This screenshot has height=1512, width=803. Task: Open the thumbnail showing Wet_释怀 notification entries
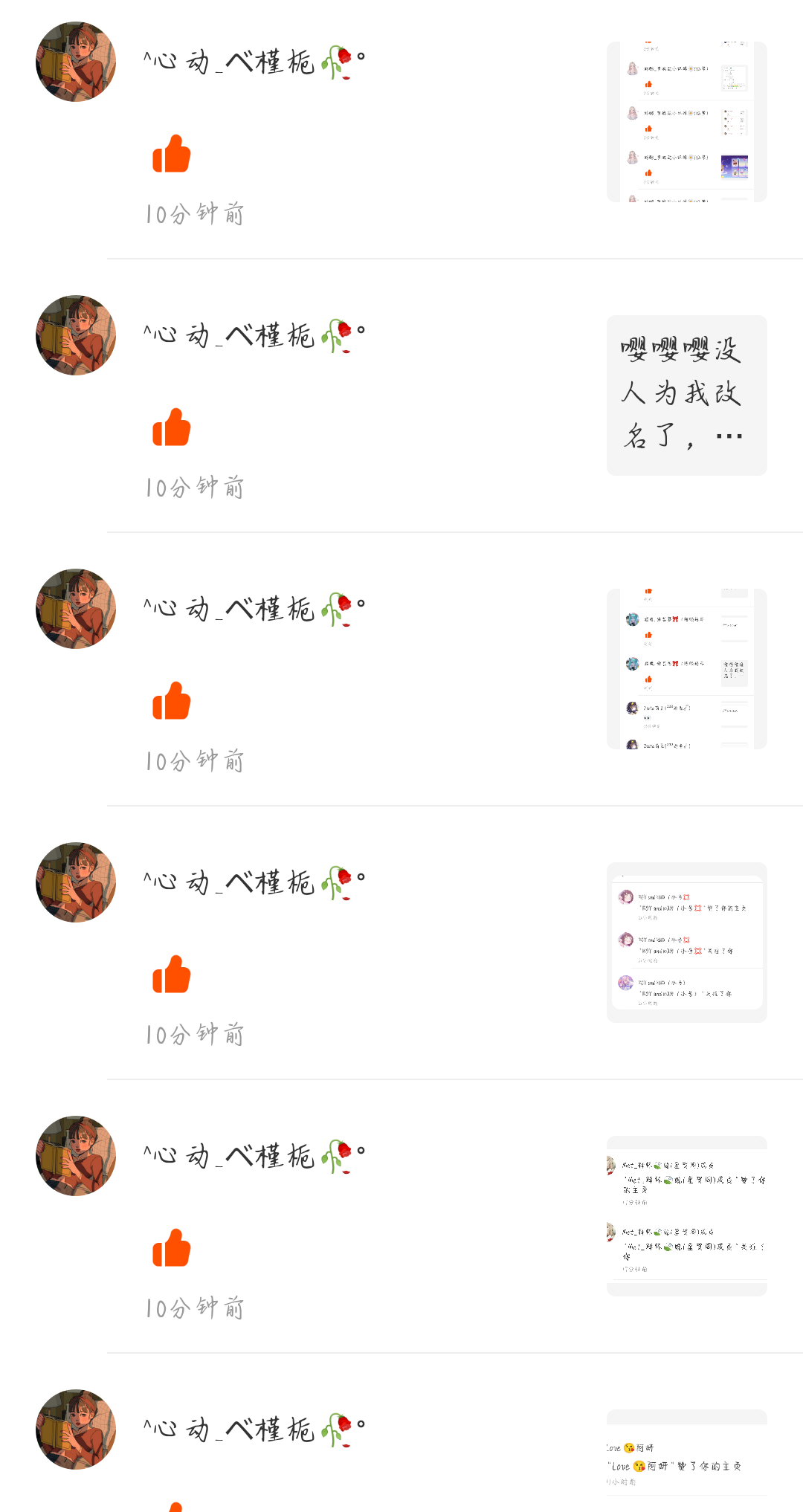click(686, 1215)
